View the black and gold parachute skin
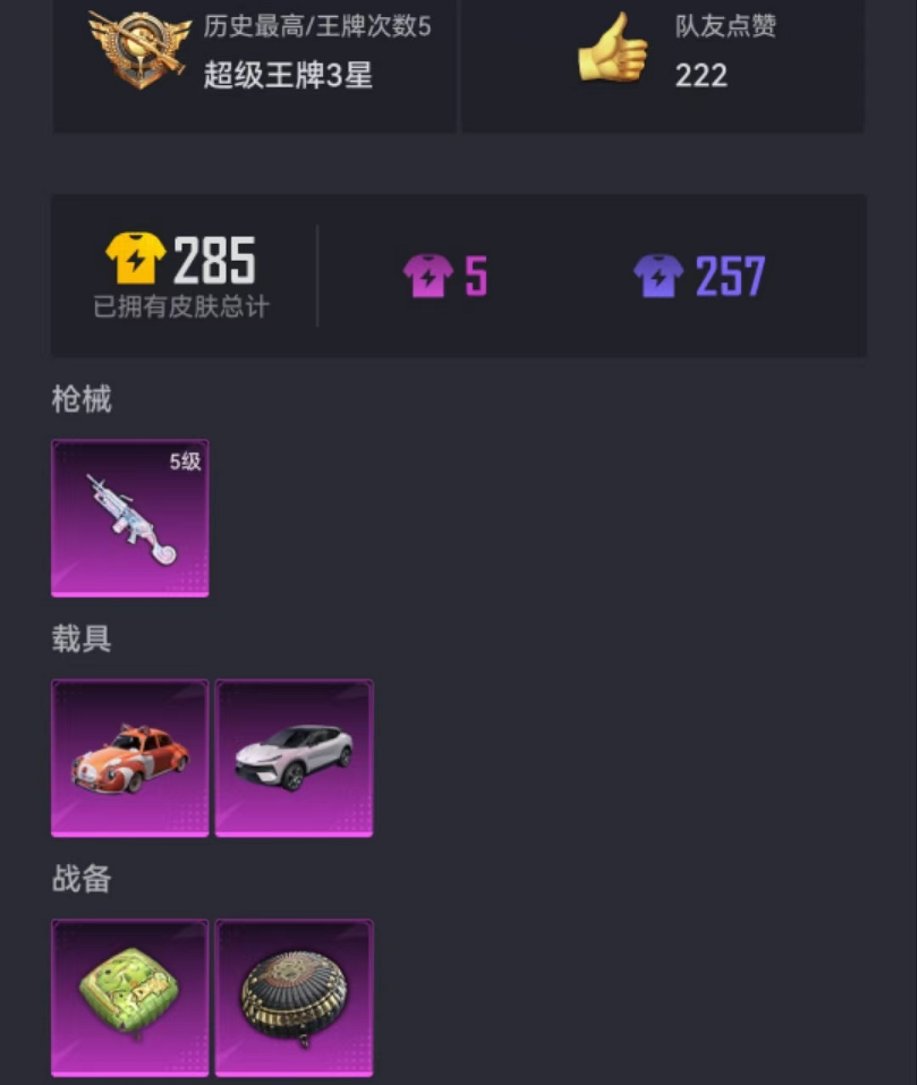917x1085 pixels. [x=294, y=996]
